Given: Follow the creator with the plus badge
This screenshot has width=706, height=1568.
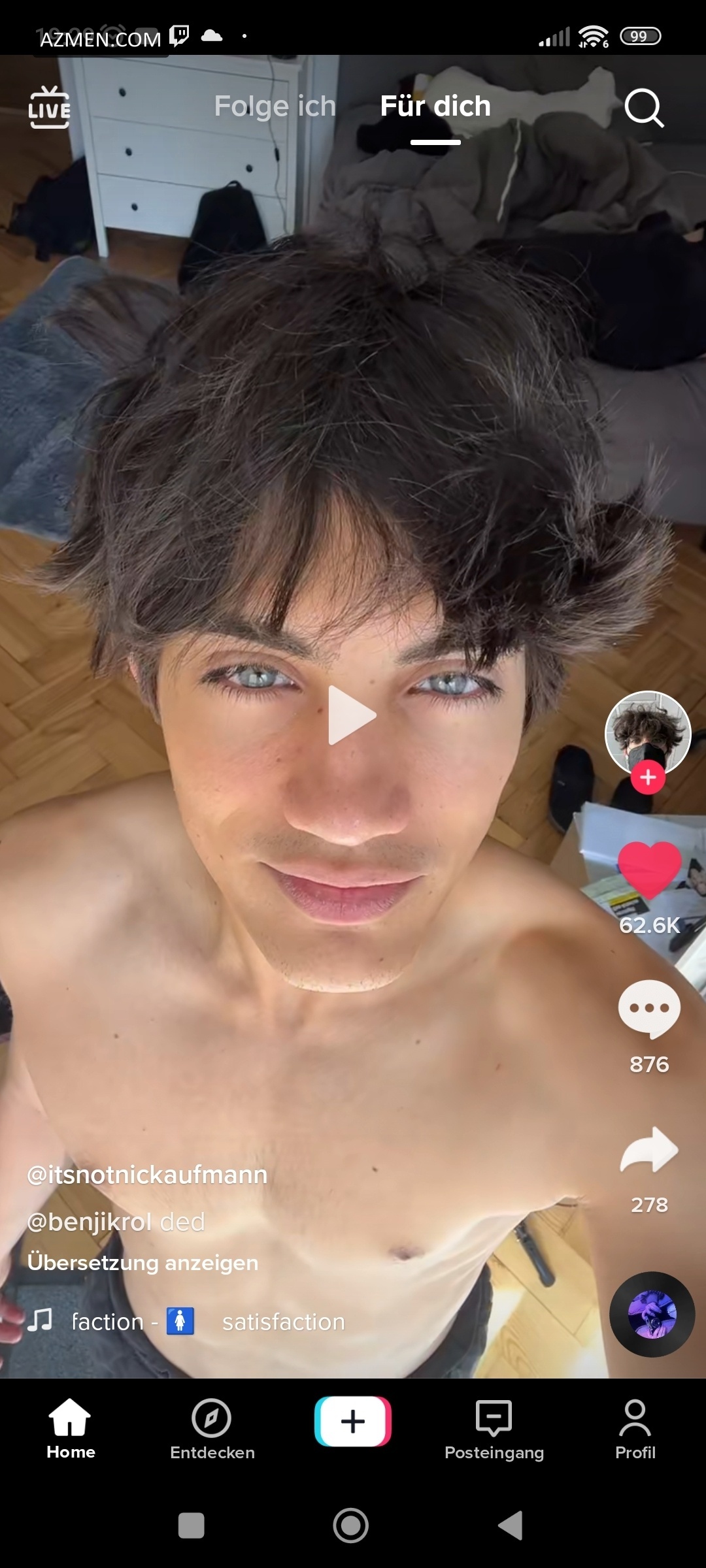Looking at the screenshot, I should 648,777.
